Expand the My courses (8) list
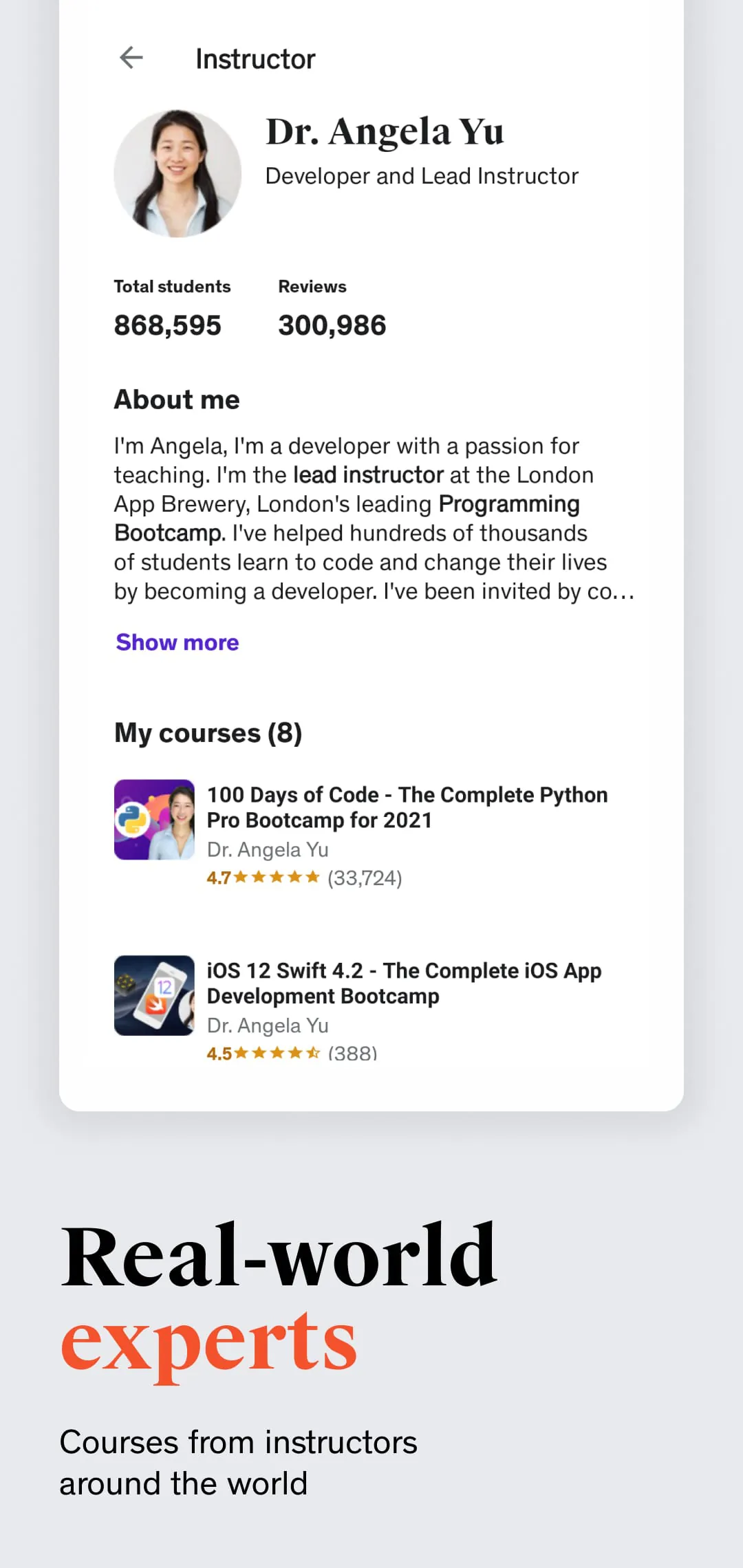Viewport: 743px width, 1568px height. [x=208, y=733]
